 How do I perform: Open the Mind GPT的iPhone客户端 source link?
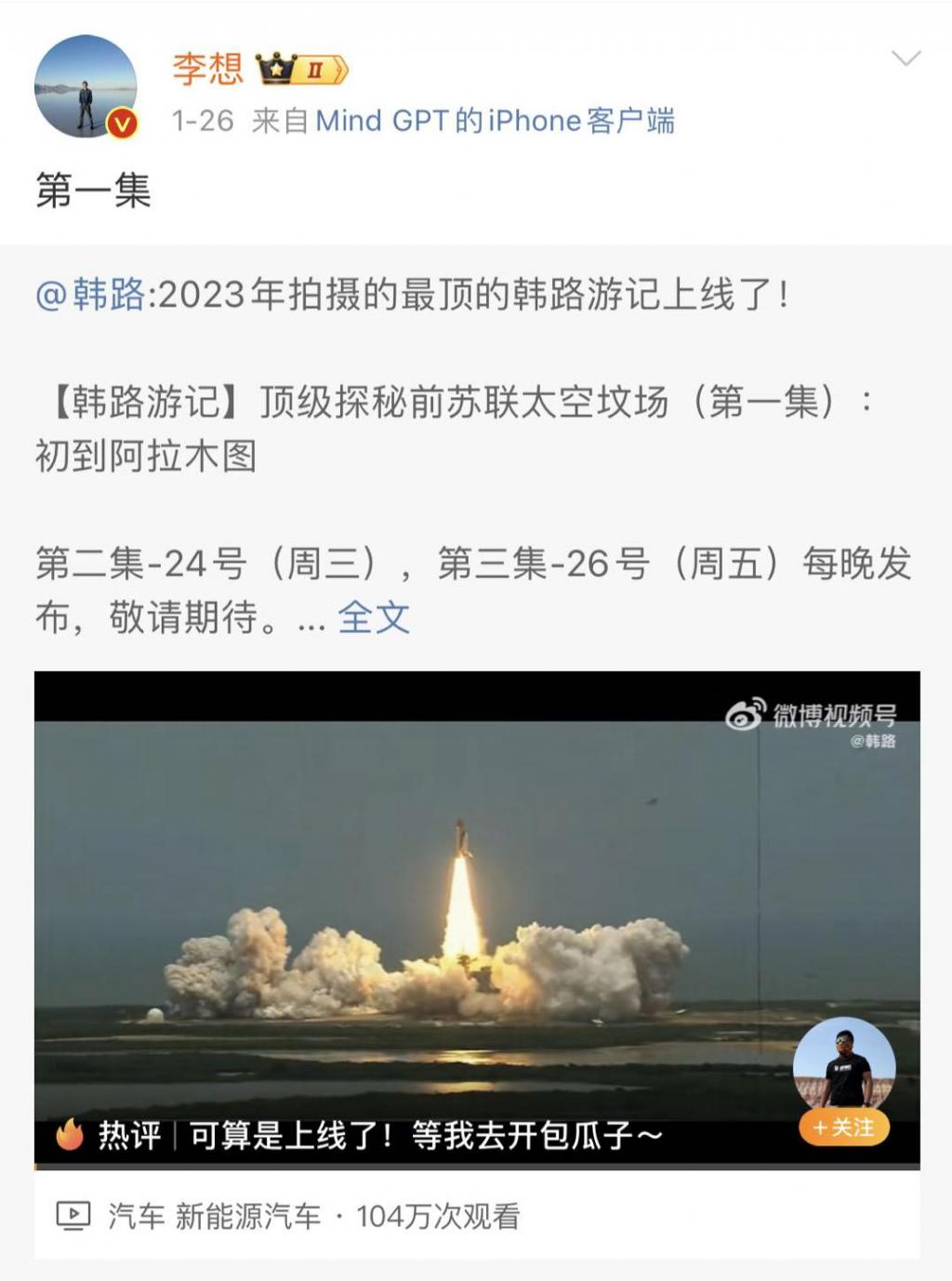click(x=495, y=121)
